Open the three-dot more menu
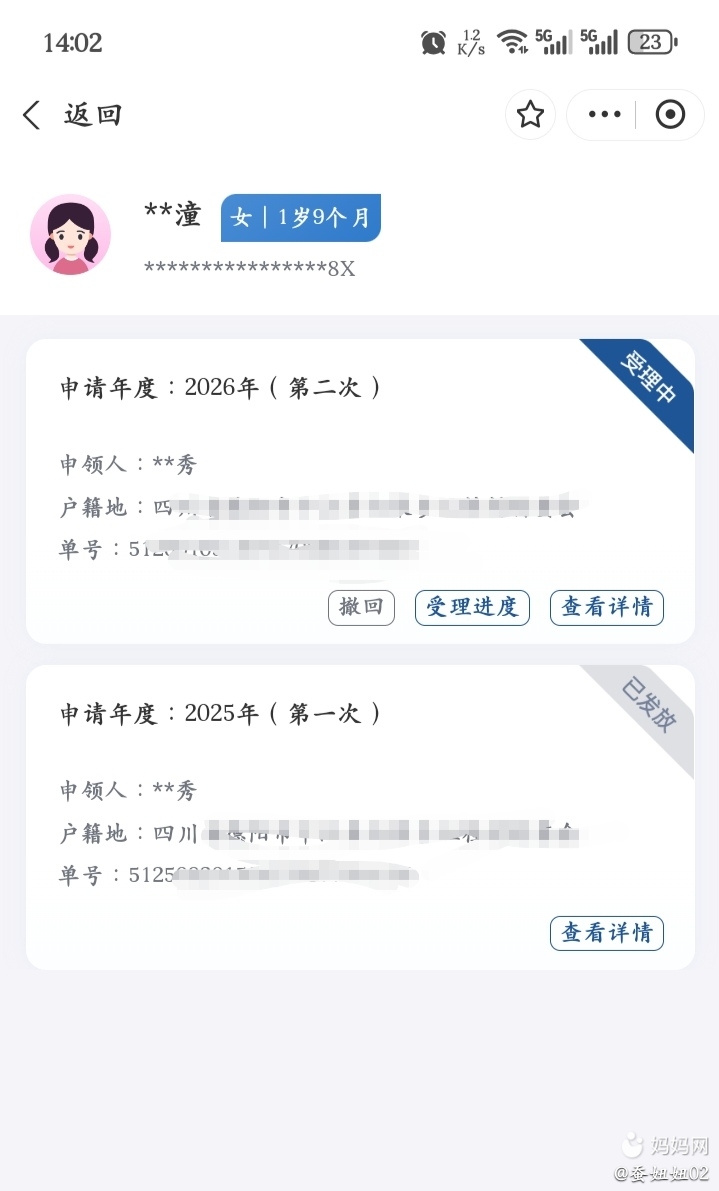719x1191 pixels. (604, 115)
